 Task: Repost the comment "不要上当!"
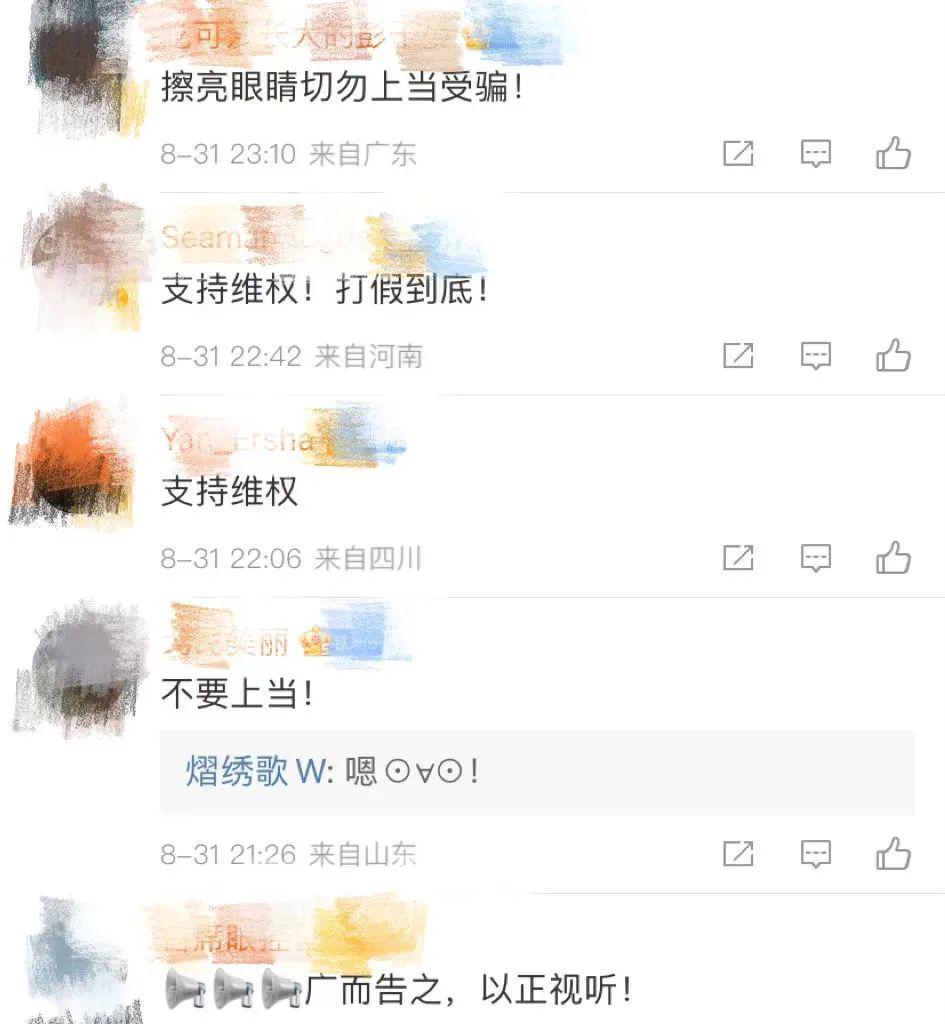(x=738, y=853)
